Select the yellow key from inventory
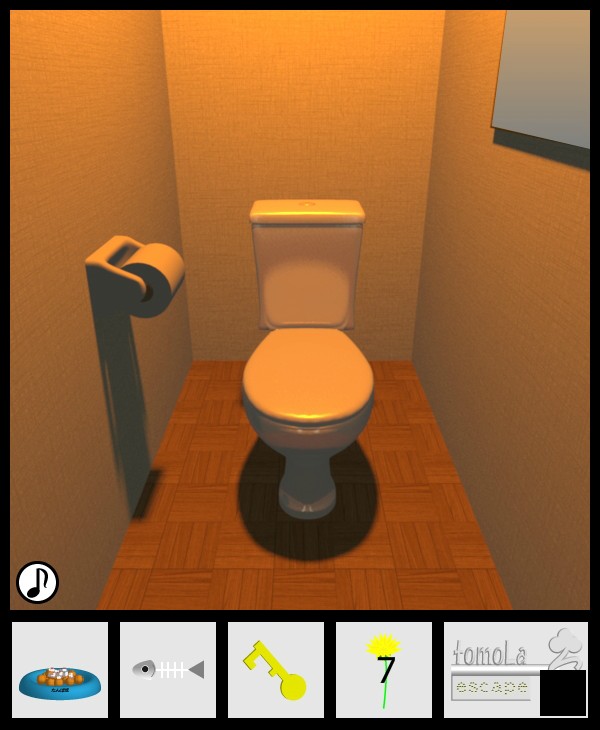This screenshot has width=600, height=730. (276, 670)
